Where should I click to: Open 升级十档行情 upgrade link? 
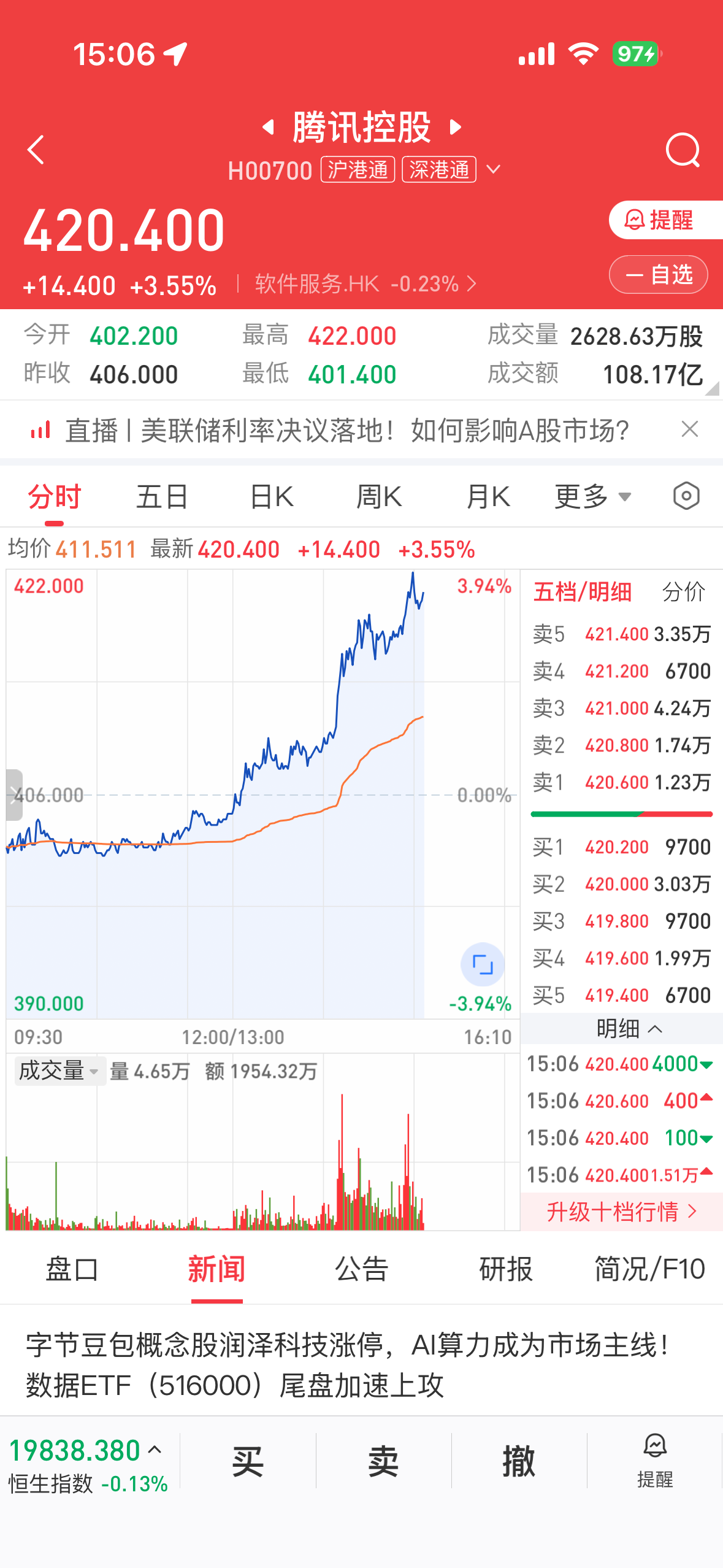pos(621,1212)
